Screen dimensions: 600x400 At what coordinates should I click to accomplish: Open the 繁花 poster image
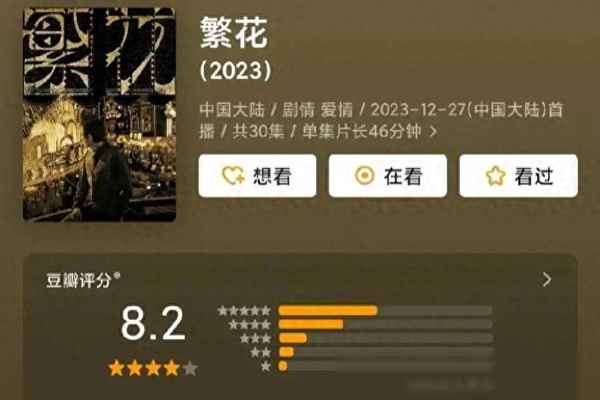click(98, 115)
